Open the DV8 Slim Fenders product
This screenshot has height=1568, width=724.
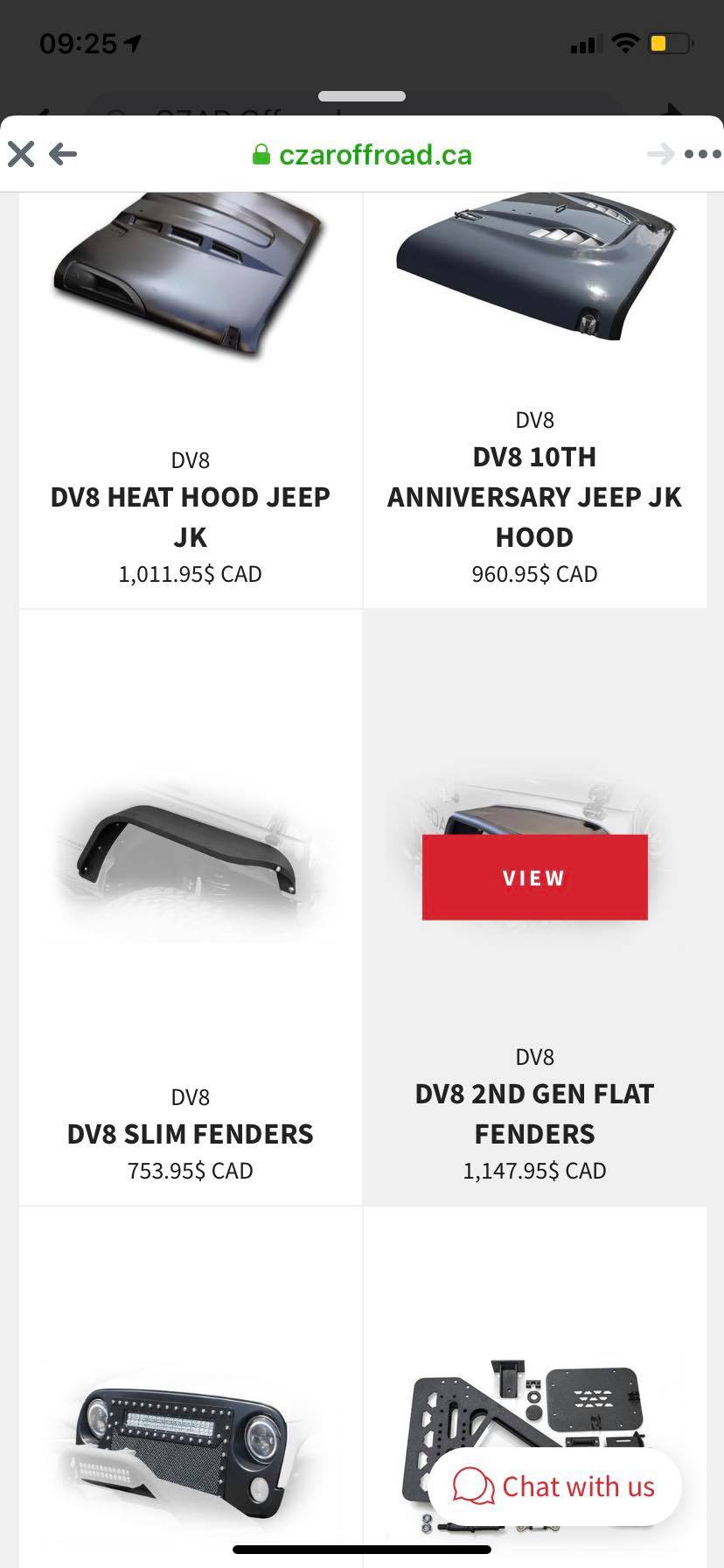tap(190, 1132)
